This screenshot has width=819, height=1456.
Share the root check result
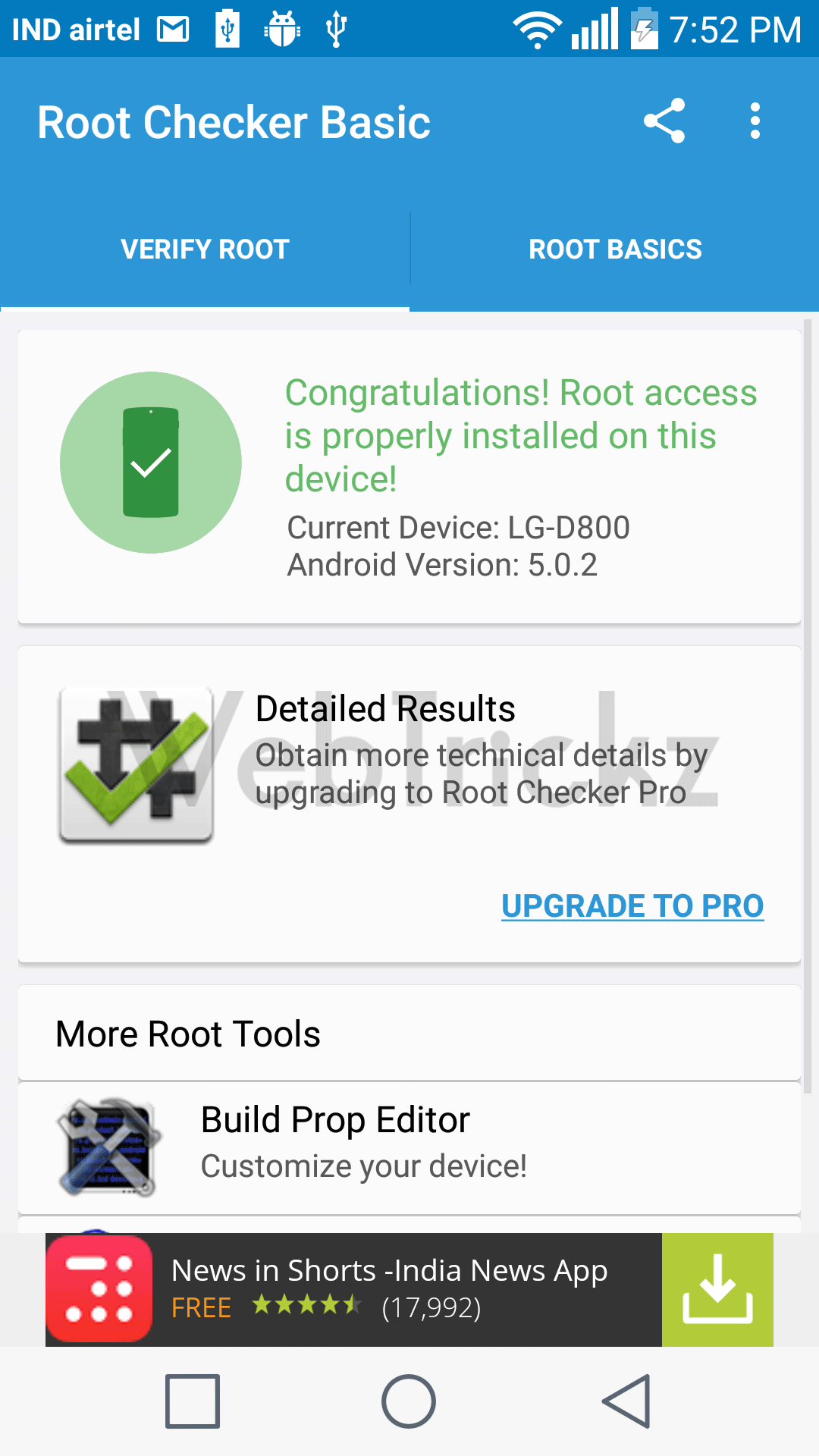coord(664,121)
